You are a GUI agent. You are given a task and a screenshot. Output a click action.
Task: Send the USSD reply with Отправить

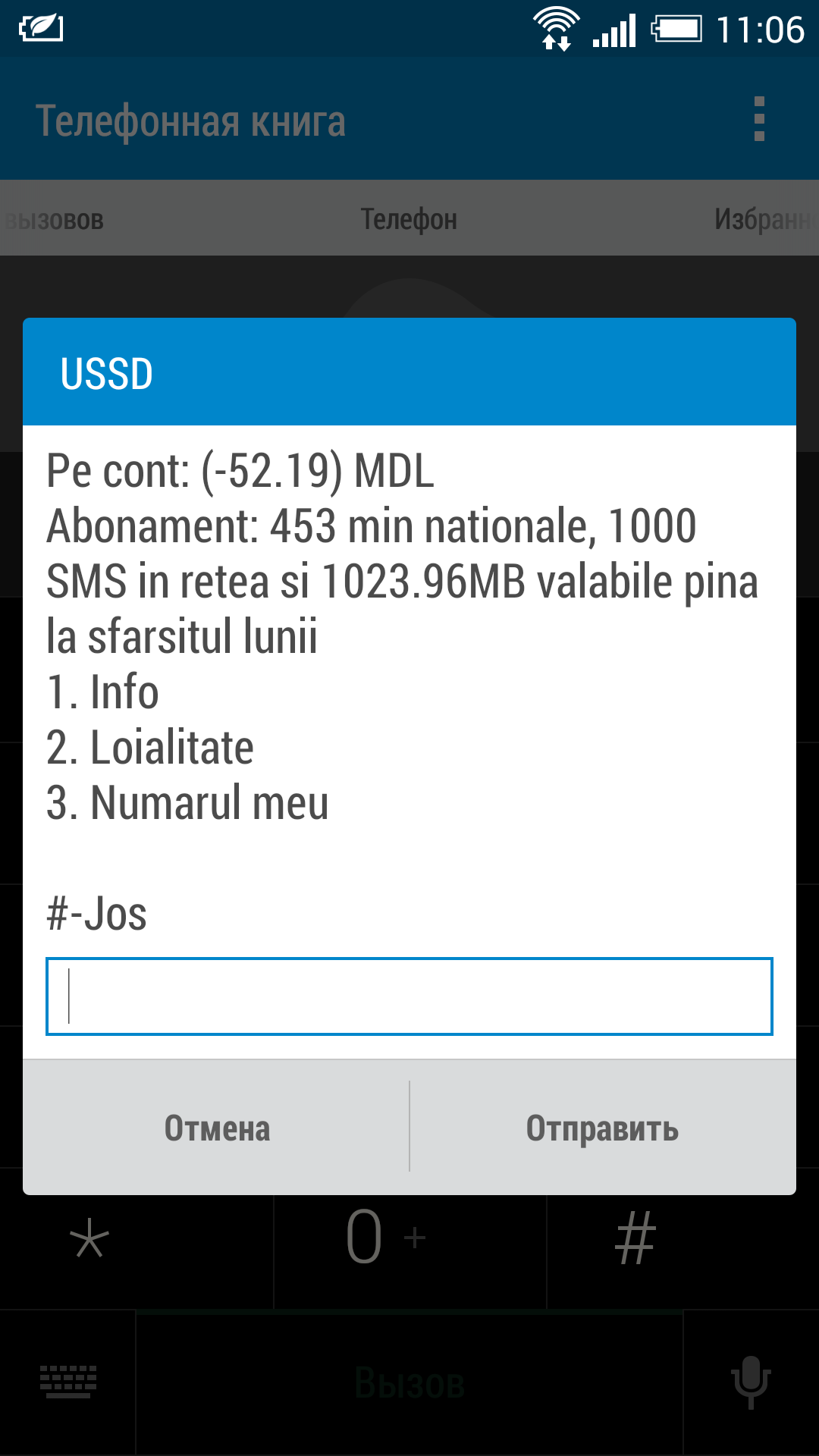(603, 1128)
